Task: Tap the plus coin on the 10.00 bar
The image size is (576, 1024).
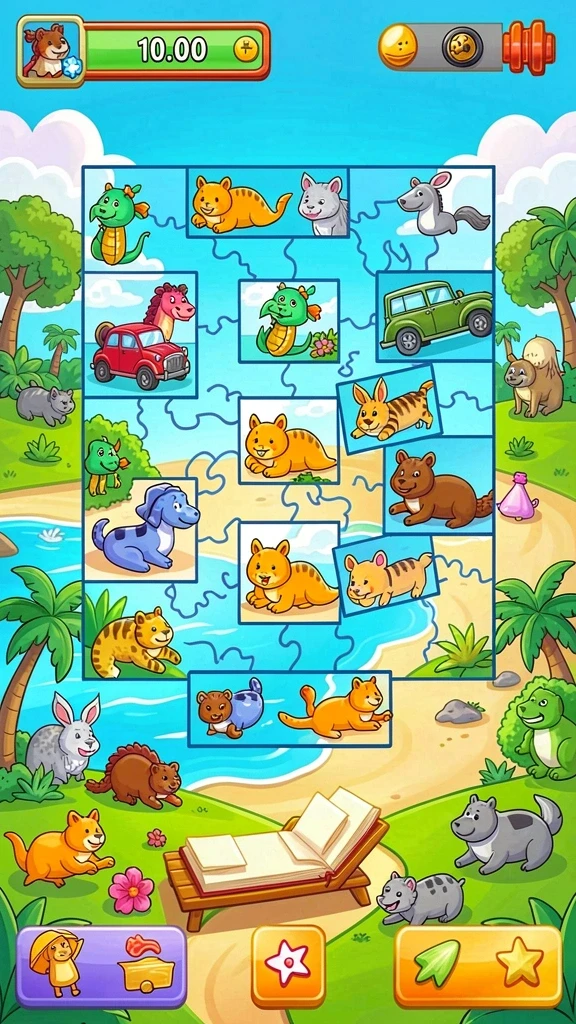Action: tap(246, 49)
